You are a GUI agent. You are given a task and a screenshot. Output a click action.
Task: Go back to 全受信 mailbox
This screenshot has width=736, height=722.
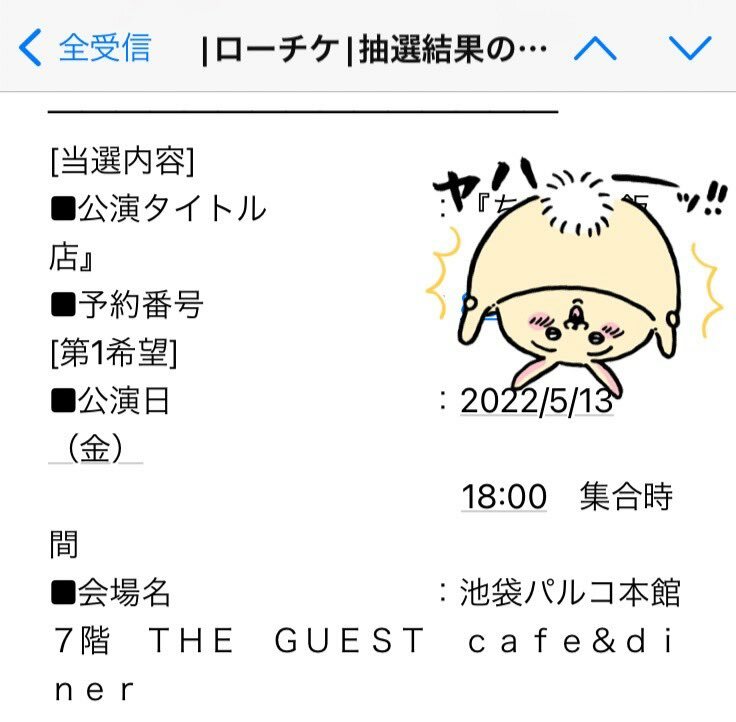point(86,47)
